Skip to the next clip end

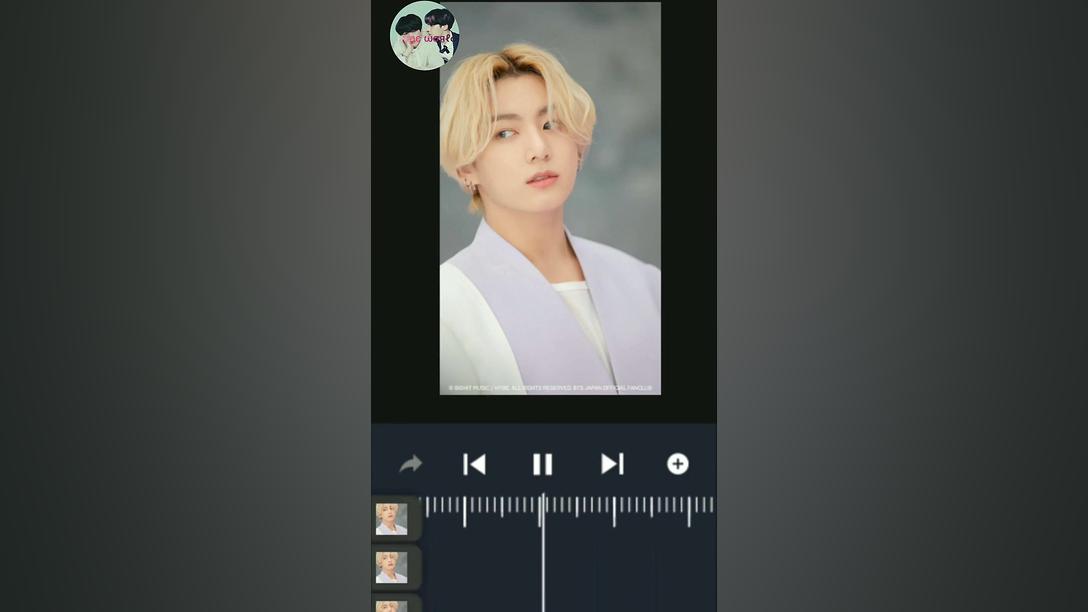[x=612, y=464]
